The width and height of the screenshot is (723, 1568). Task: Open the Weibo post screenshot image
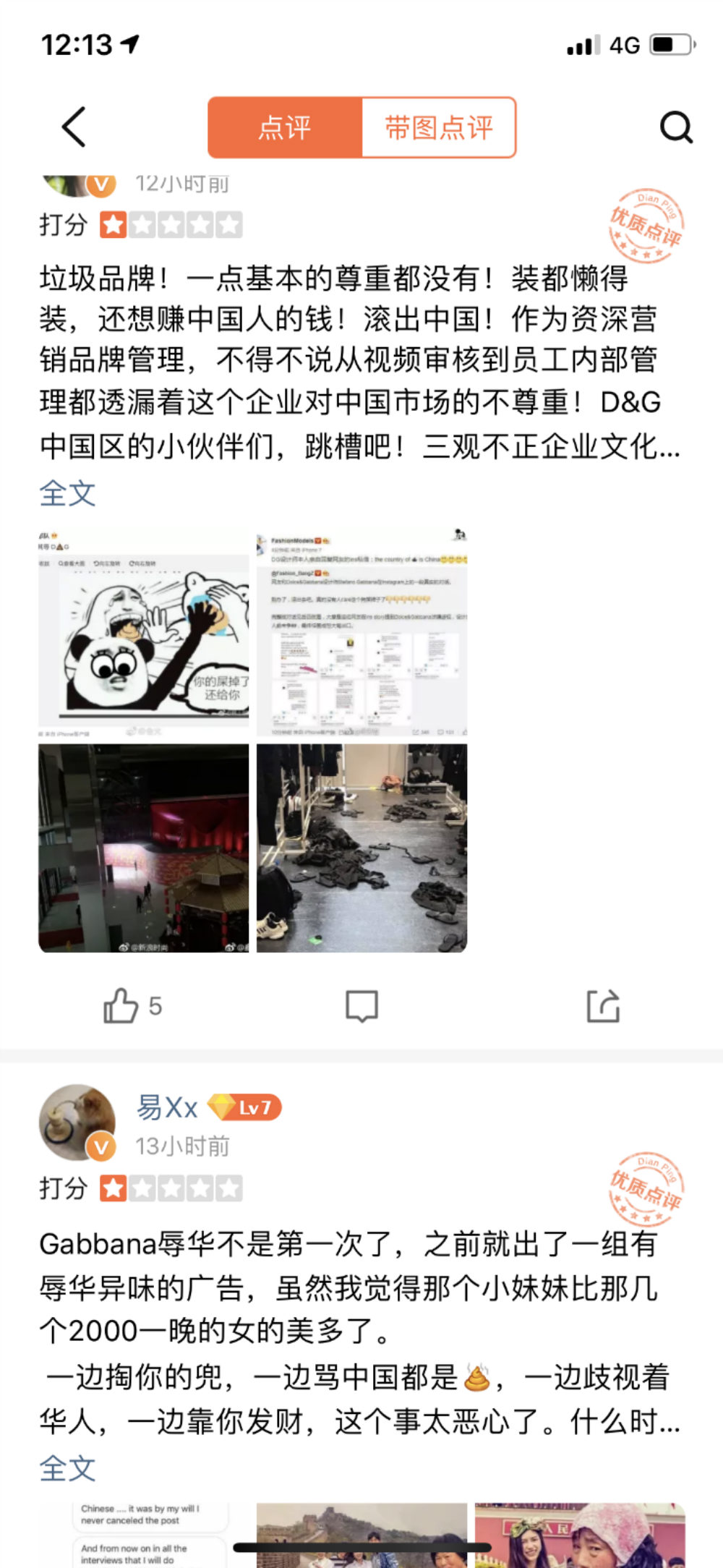click(361, 632)
